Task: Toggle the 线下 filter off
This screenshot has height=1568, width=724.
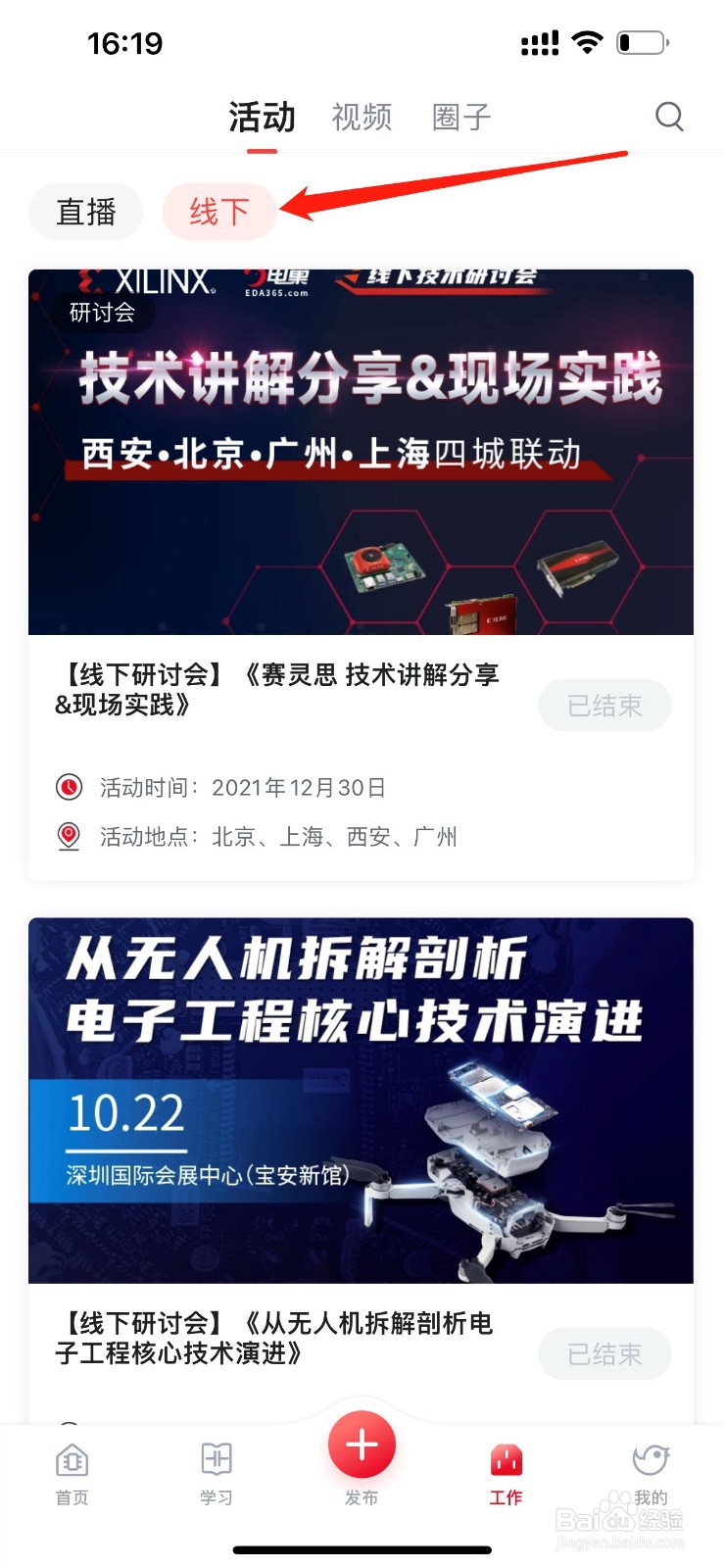Action: click(219, 211)
